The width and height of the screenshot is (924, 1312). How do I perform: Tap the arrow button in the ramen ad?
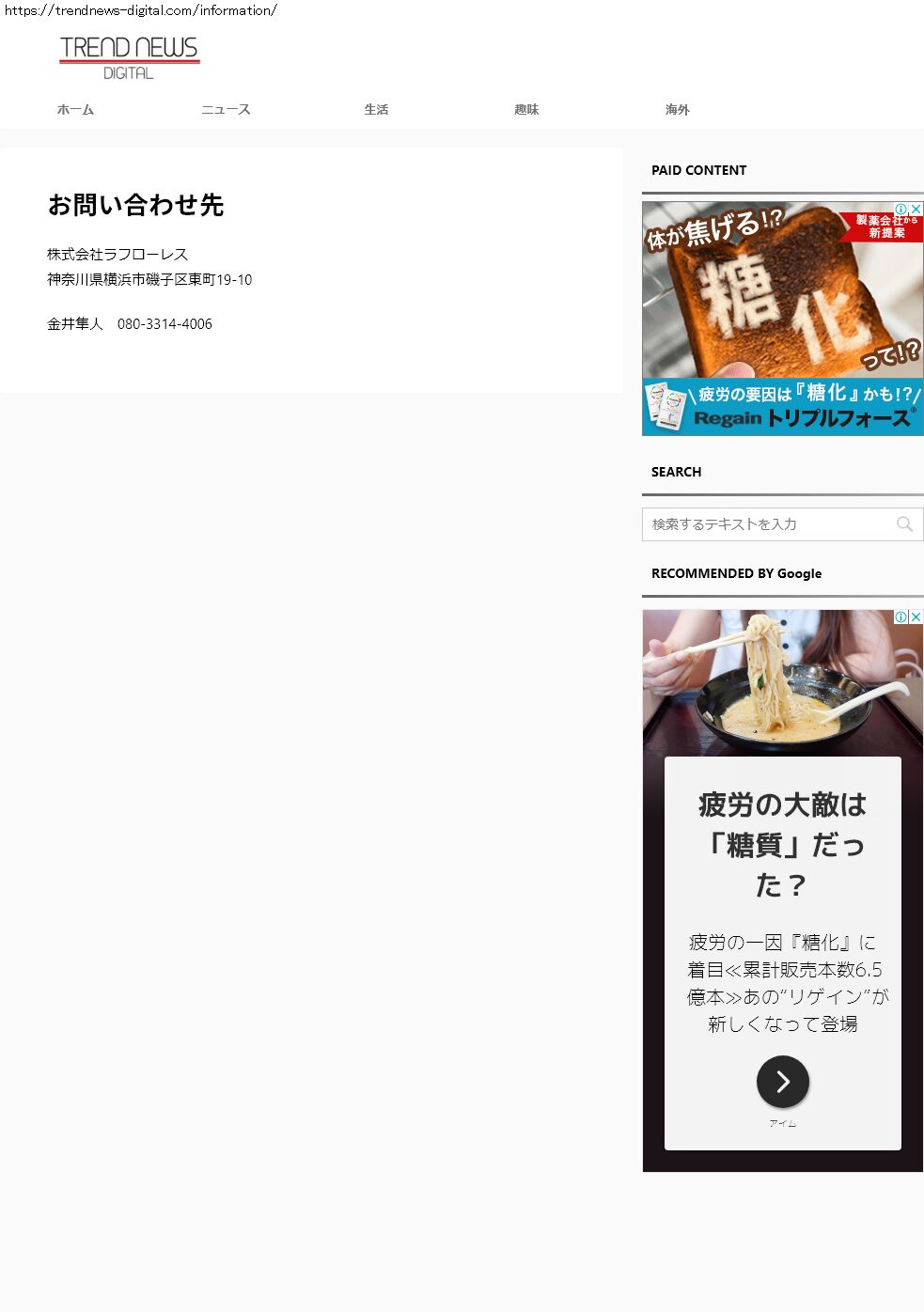click(782, 1082)
